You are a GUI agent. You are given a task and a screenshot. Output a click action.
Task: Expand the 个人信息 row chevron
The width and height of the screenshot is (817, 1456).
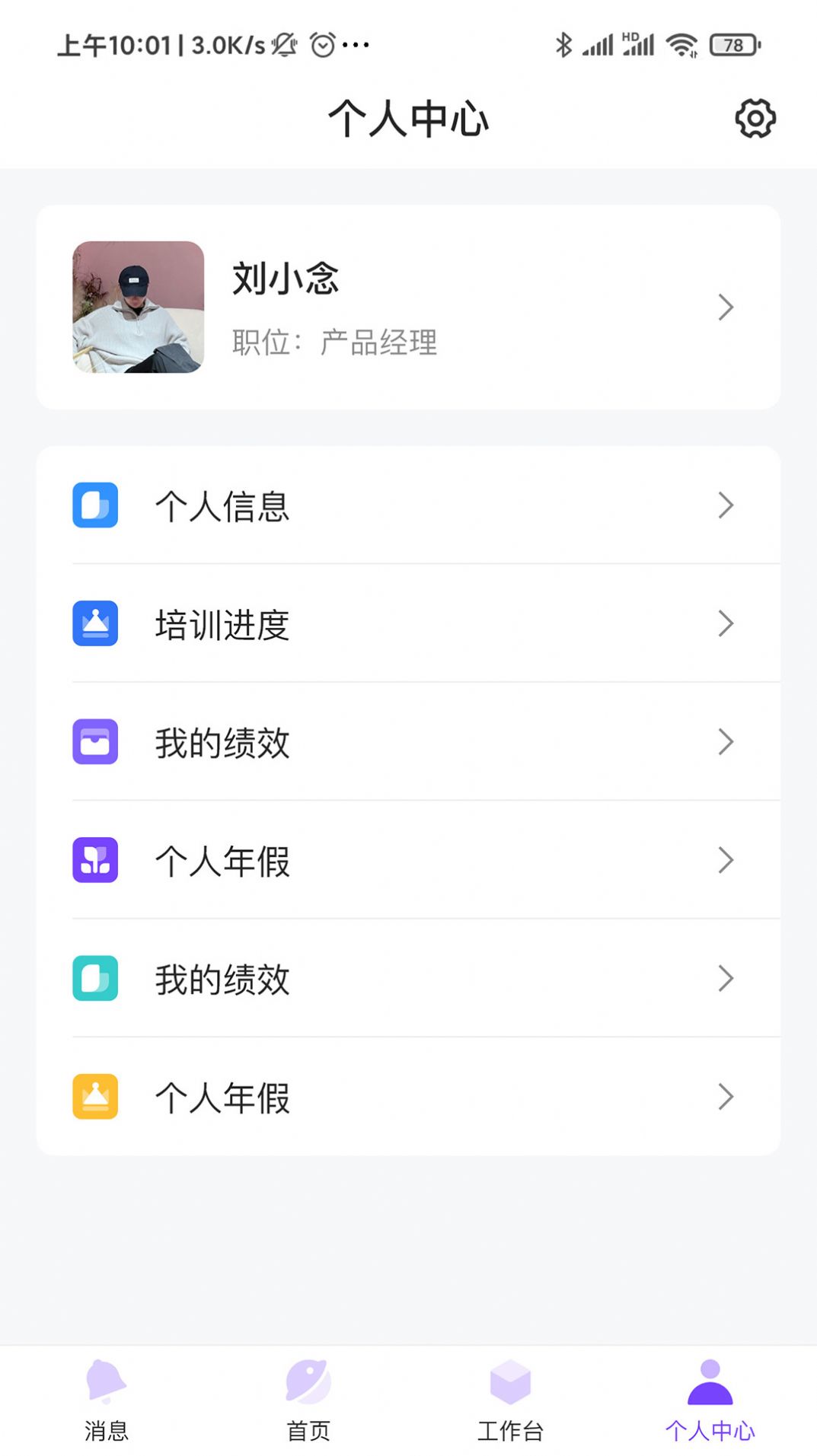pyautogui.click(x=725, y=505)
